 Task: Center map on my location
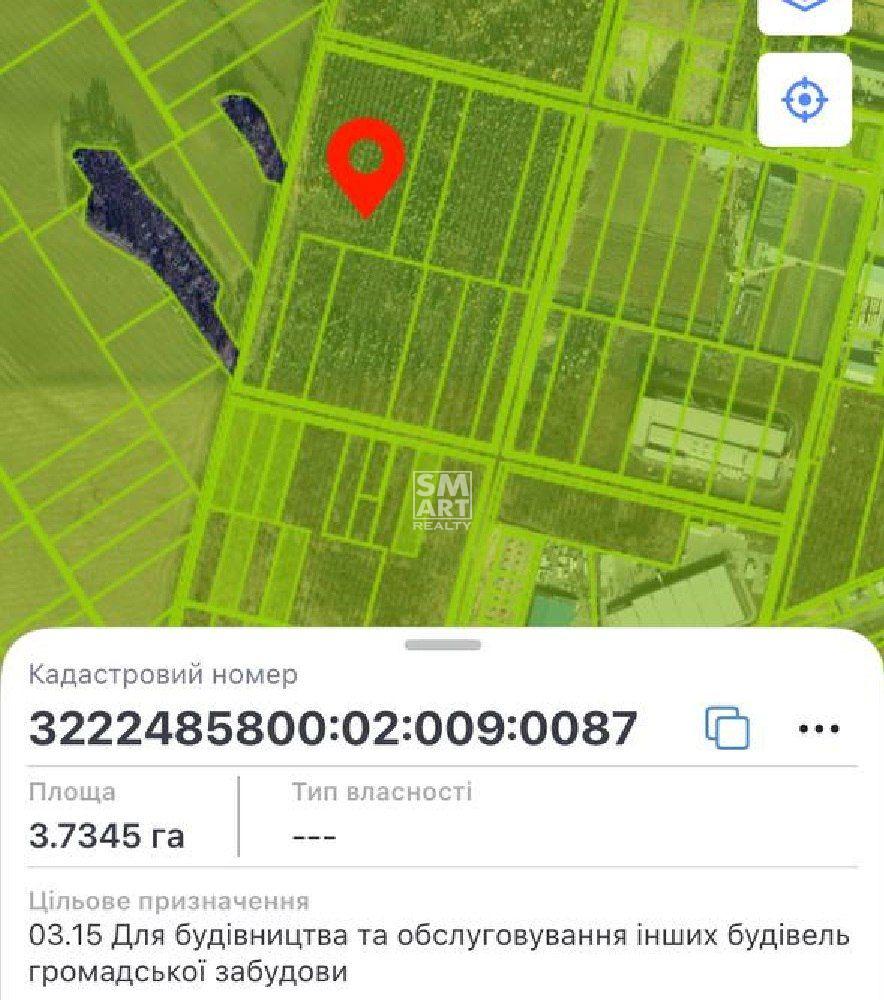click(x=805, y=101)
